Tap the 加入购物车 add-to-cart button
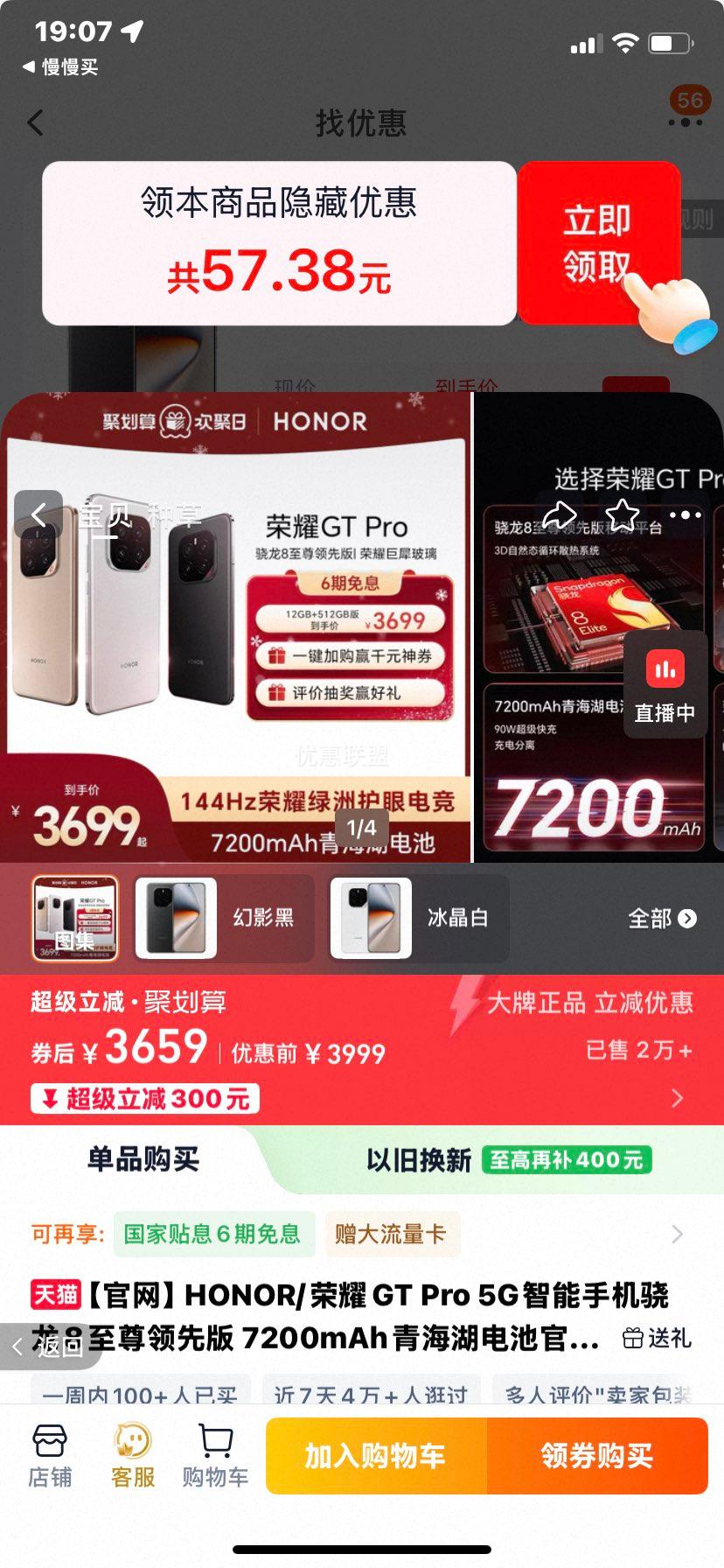724x1568 pixels. point(375,1455)
